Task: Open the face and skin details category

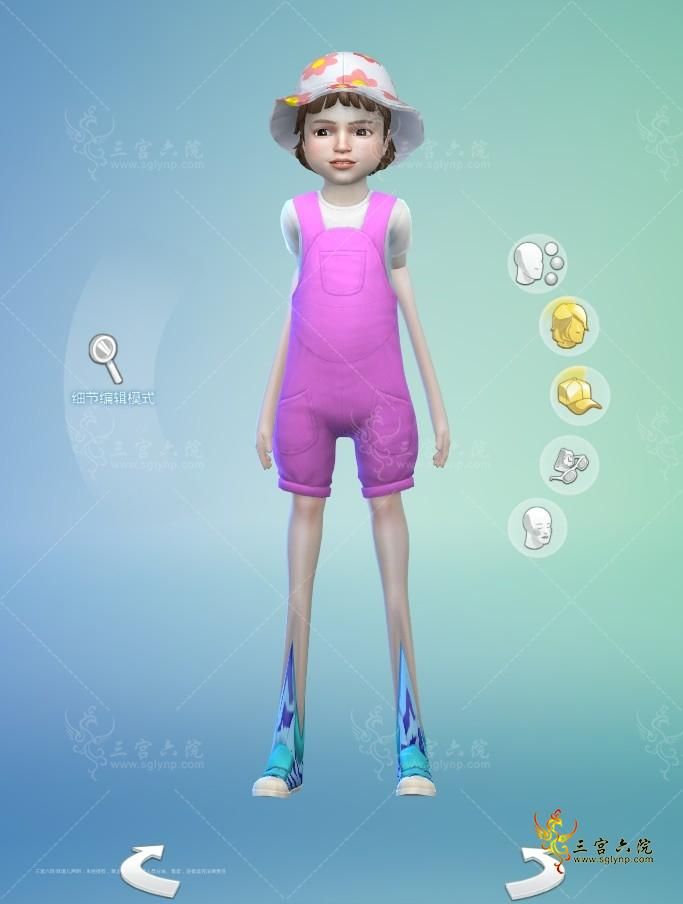Action: (x=537, y=265)
